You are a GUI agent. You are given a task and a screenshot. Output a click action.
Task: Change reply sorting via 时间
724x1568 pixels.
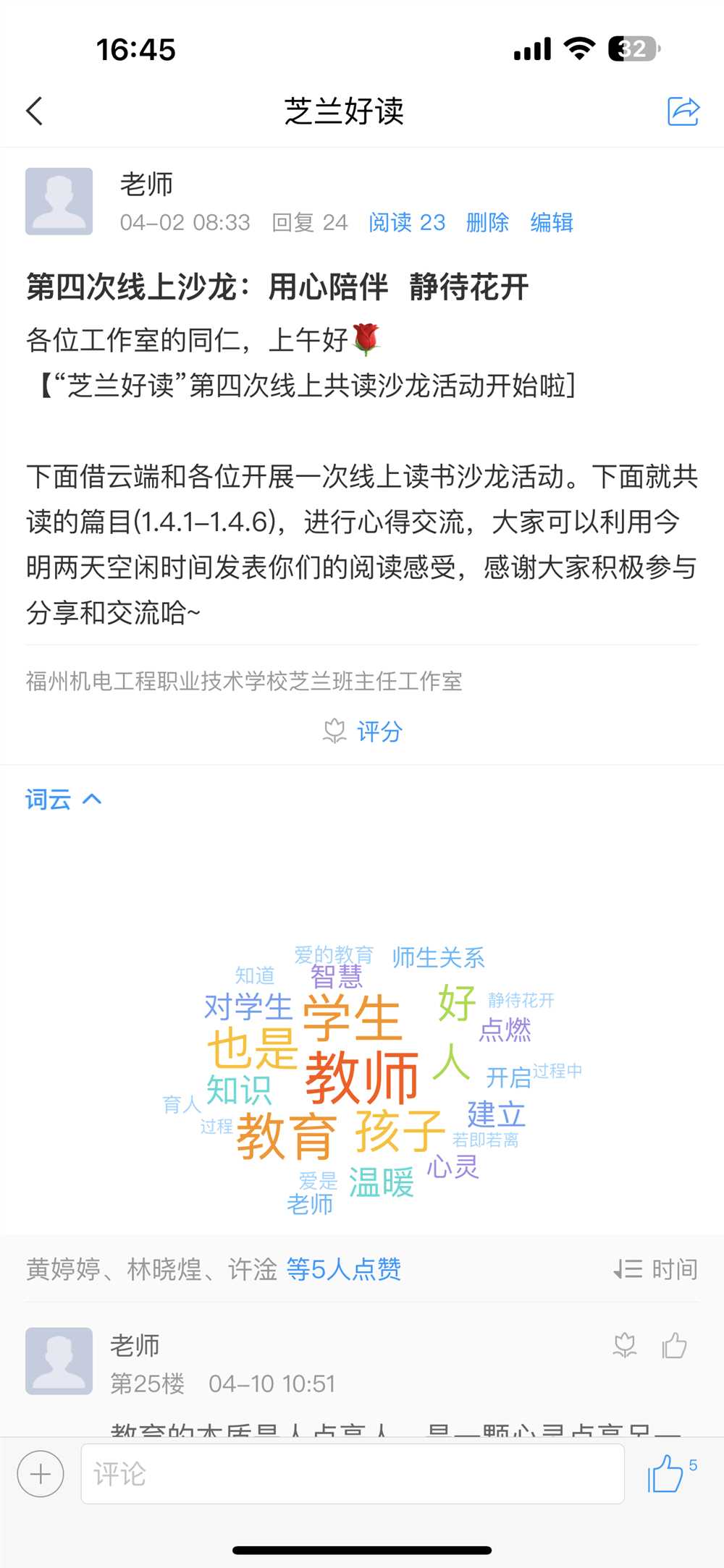tap(656, 1268)
